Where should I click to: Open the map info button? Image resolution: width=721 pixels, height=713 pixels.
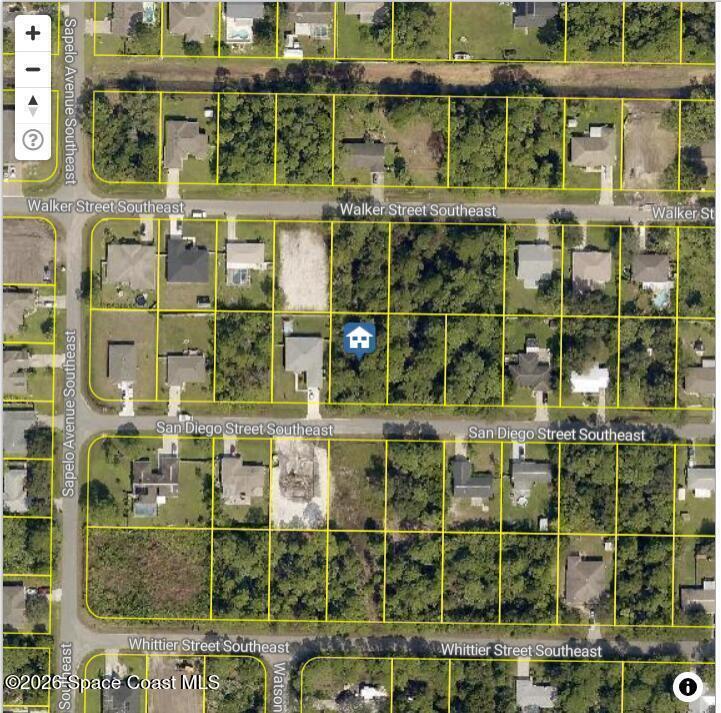pos(687,687)
